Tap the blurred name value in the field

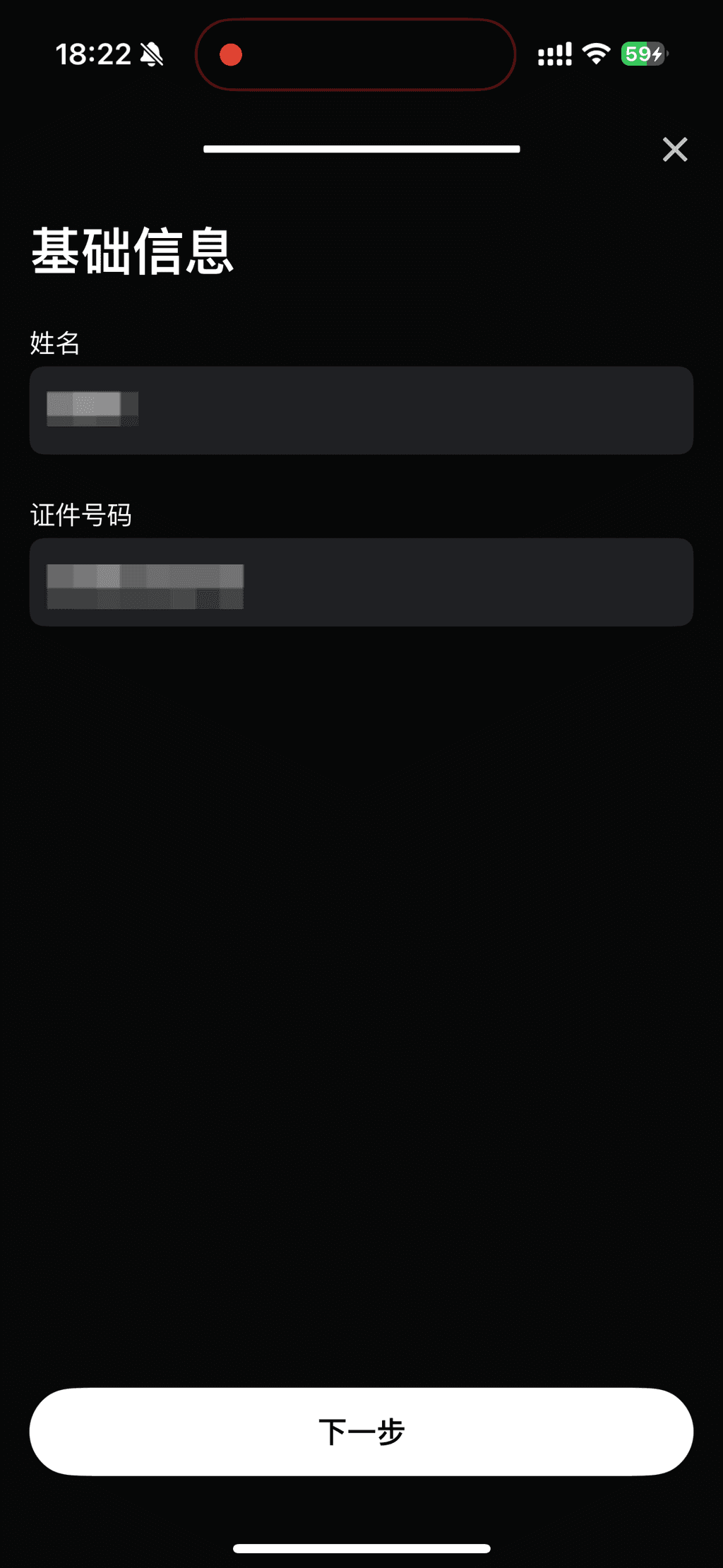click(x=92, y=408)
